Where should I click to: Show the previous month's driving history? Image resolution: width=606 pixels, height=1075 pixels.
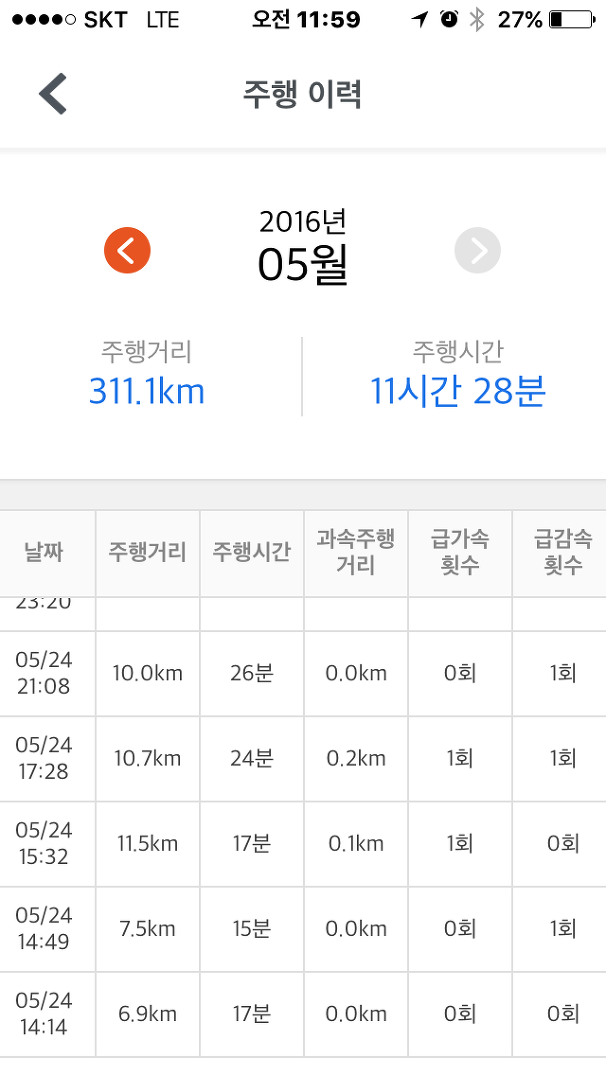128,250
